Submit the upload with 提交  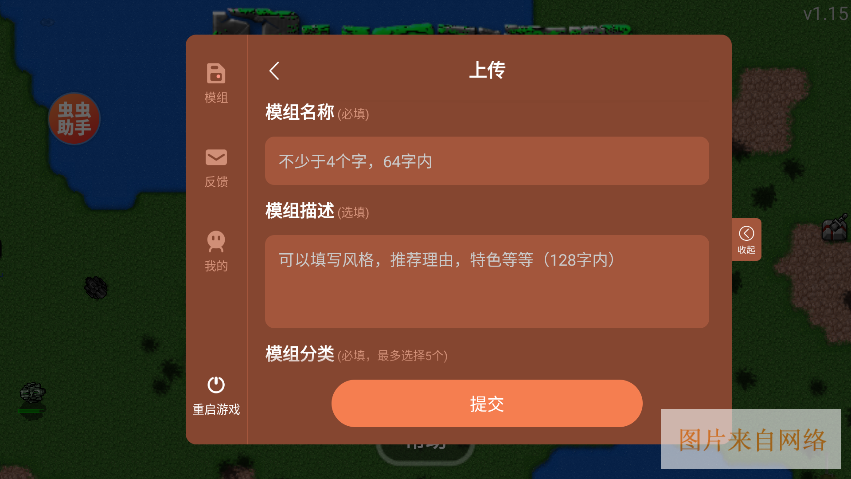486,404
